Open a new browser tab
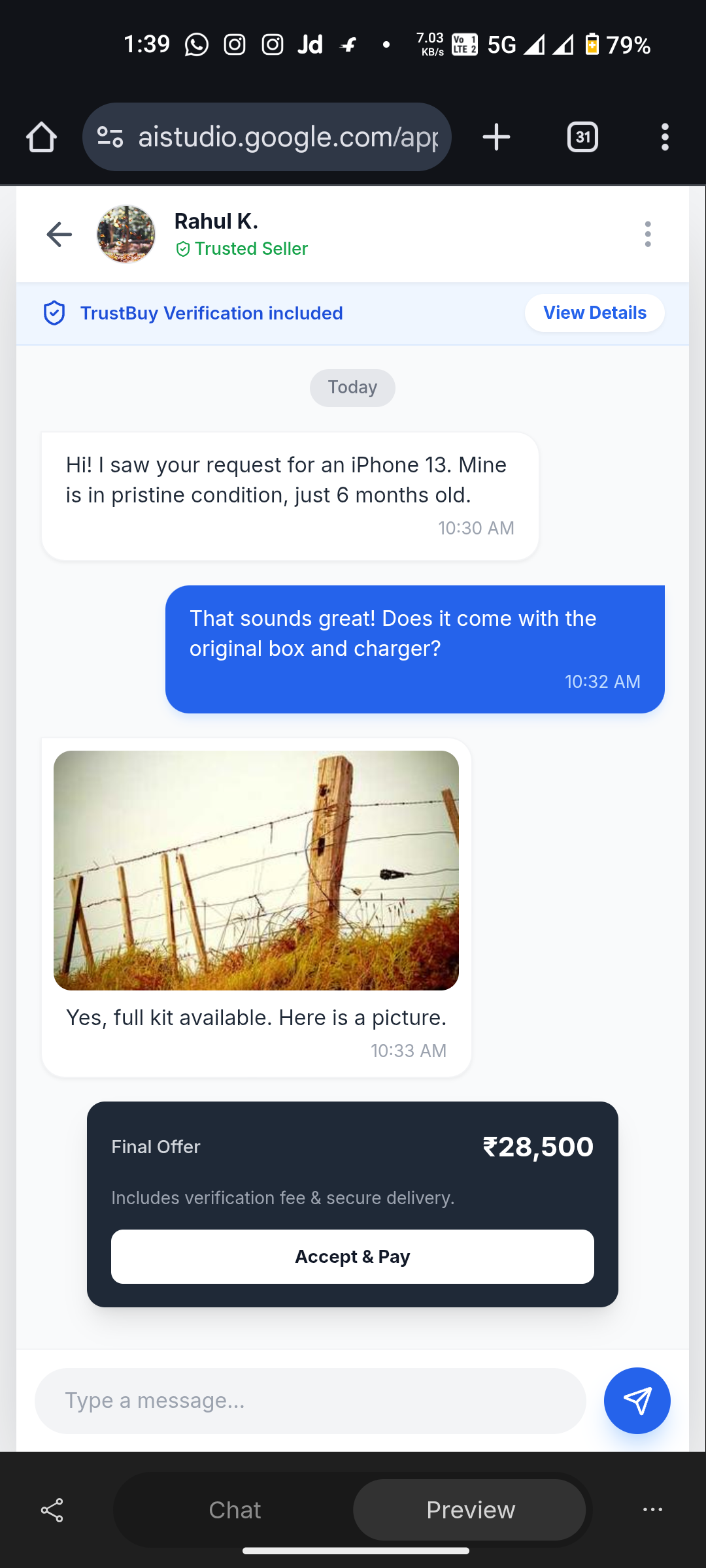This screenshot has width=706, height=1568. click(496, 137)
